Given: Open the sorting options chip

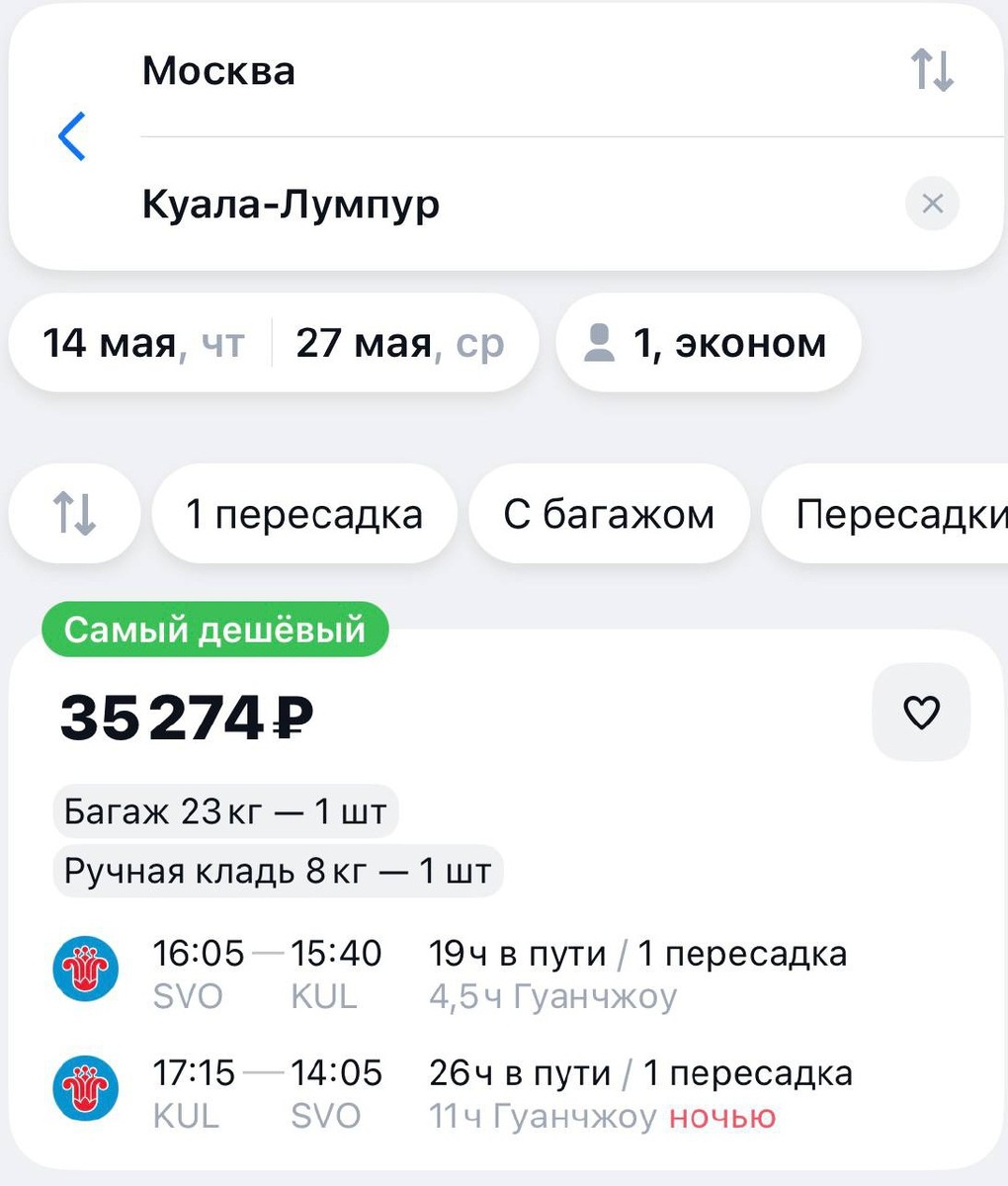Looking at the screenshot, I should (74, 514).
